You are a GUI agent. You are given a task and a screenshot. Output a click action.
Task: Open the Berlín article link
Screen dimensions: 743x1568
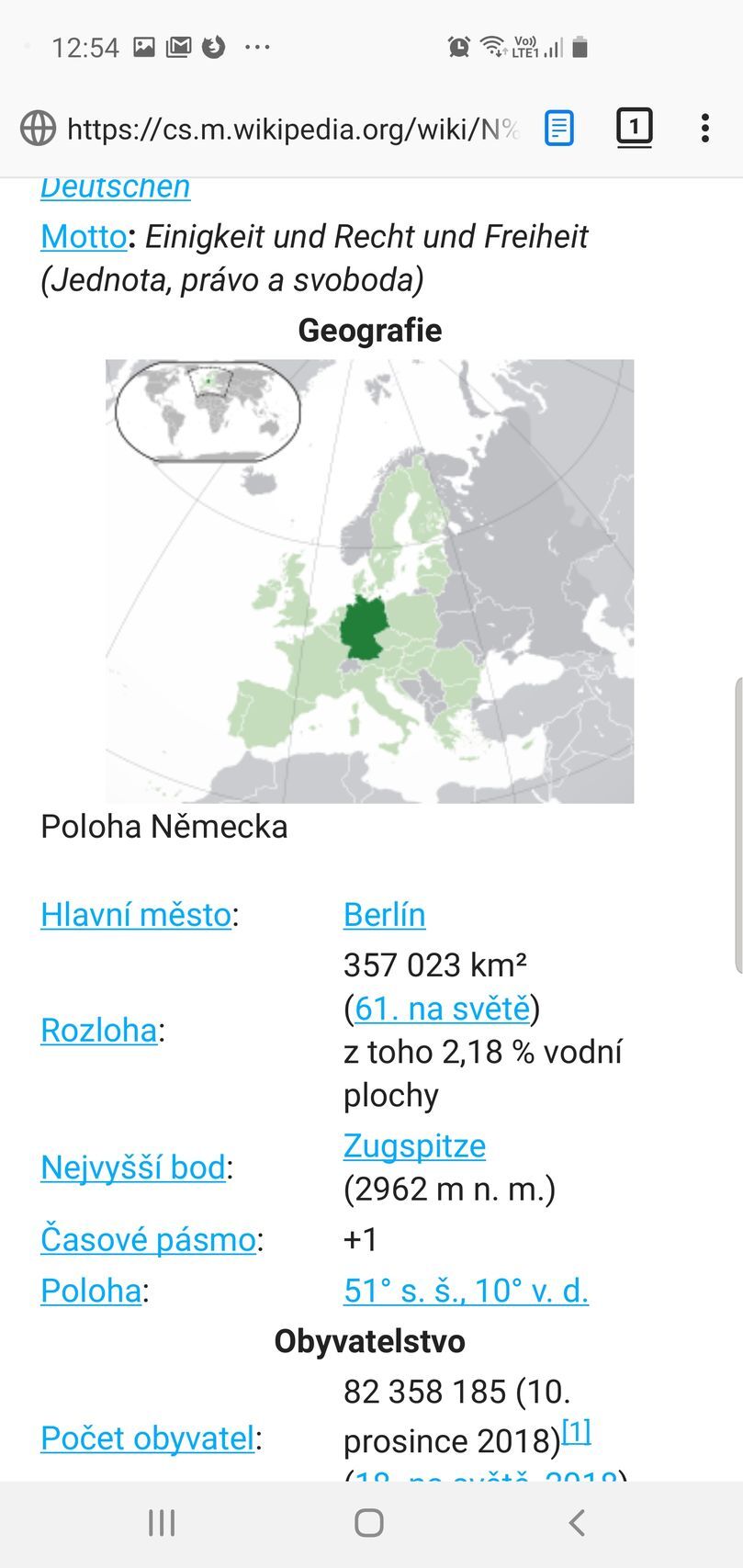384,915
